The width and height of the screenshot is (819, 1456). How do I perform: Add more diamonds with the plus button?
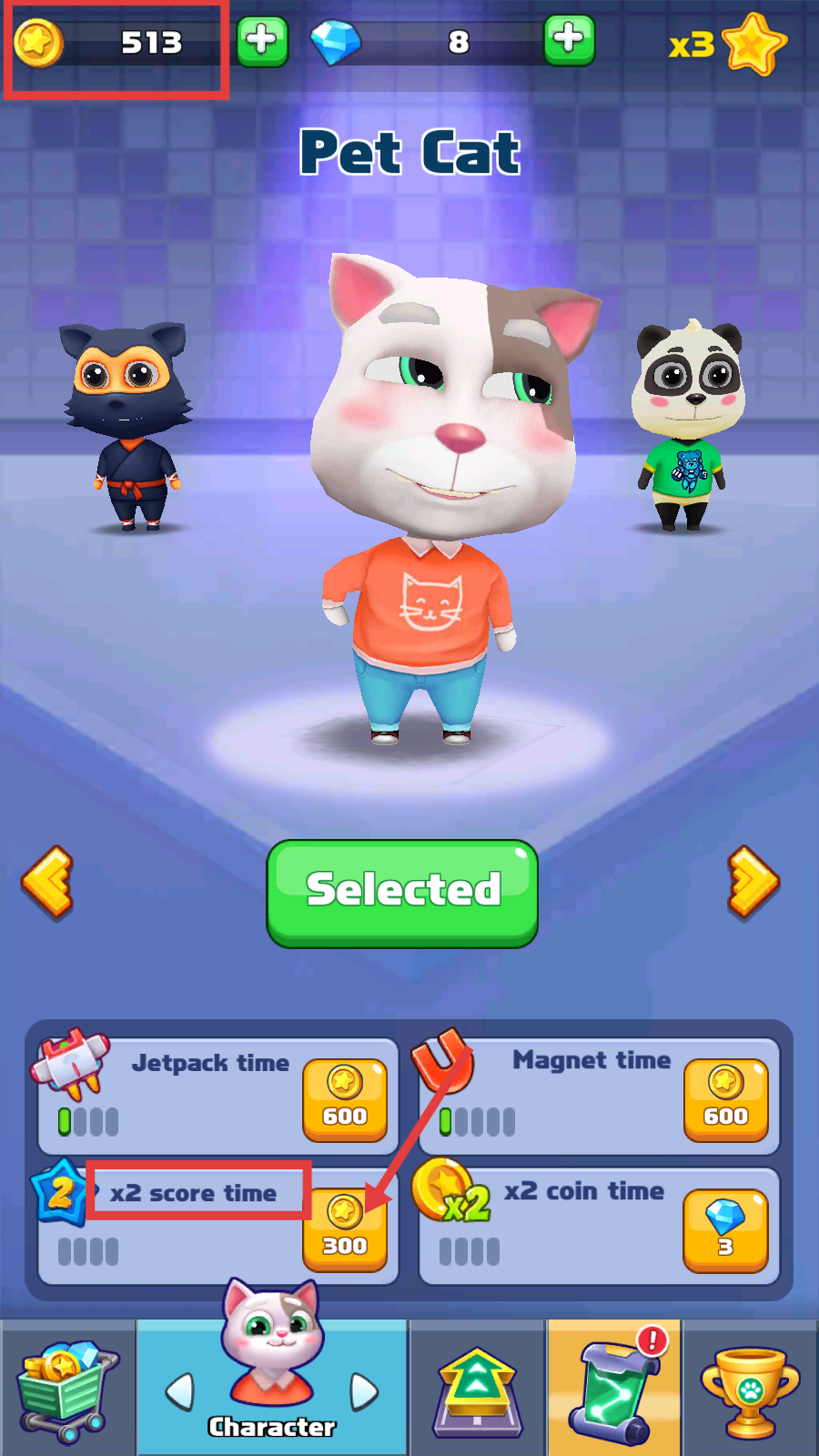(x=569, y=41)
